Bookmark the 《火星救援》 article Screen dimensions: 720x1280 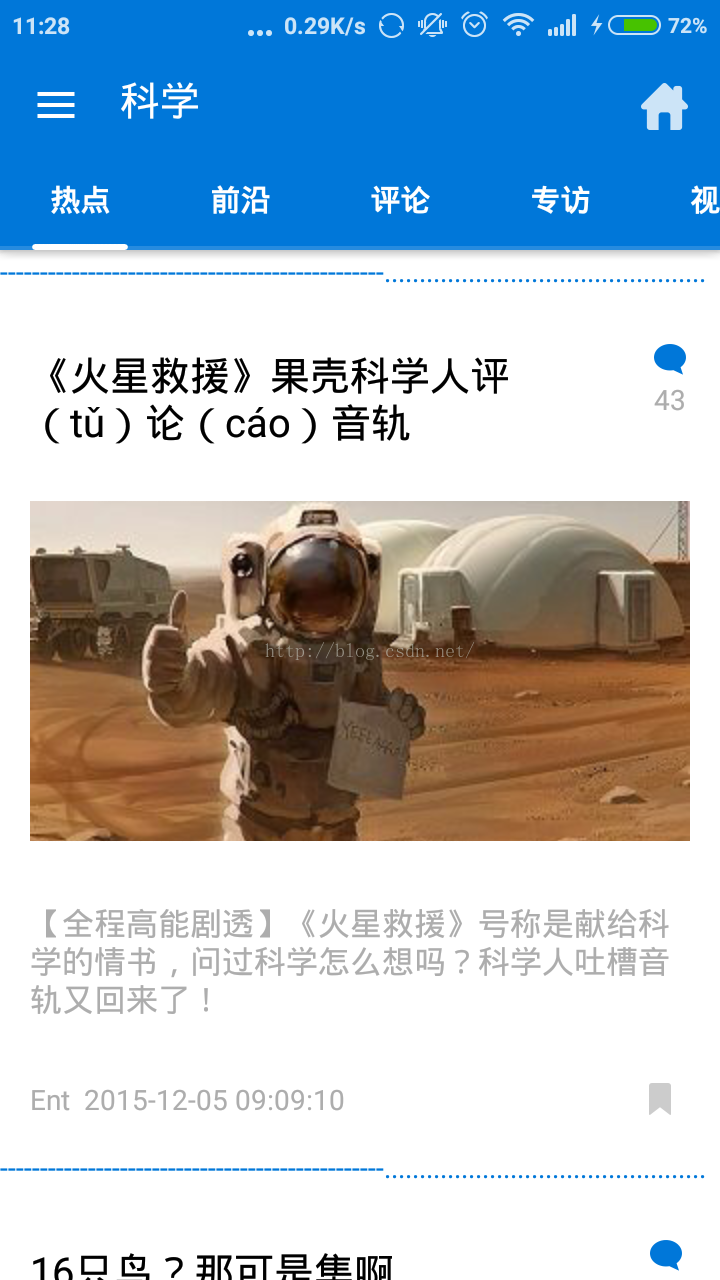[x=660, y=1099]
